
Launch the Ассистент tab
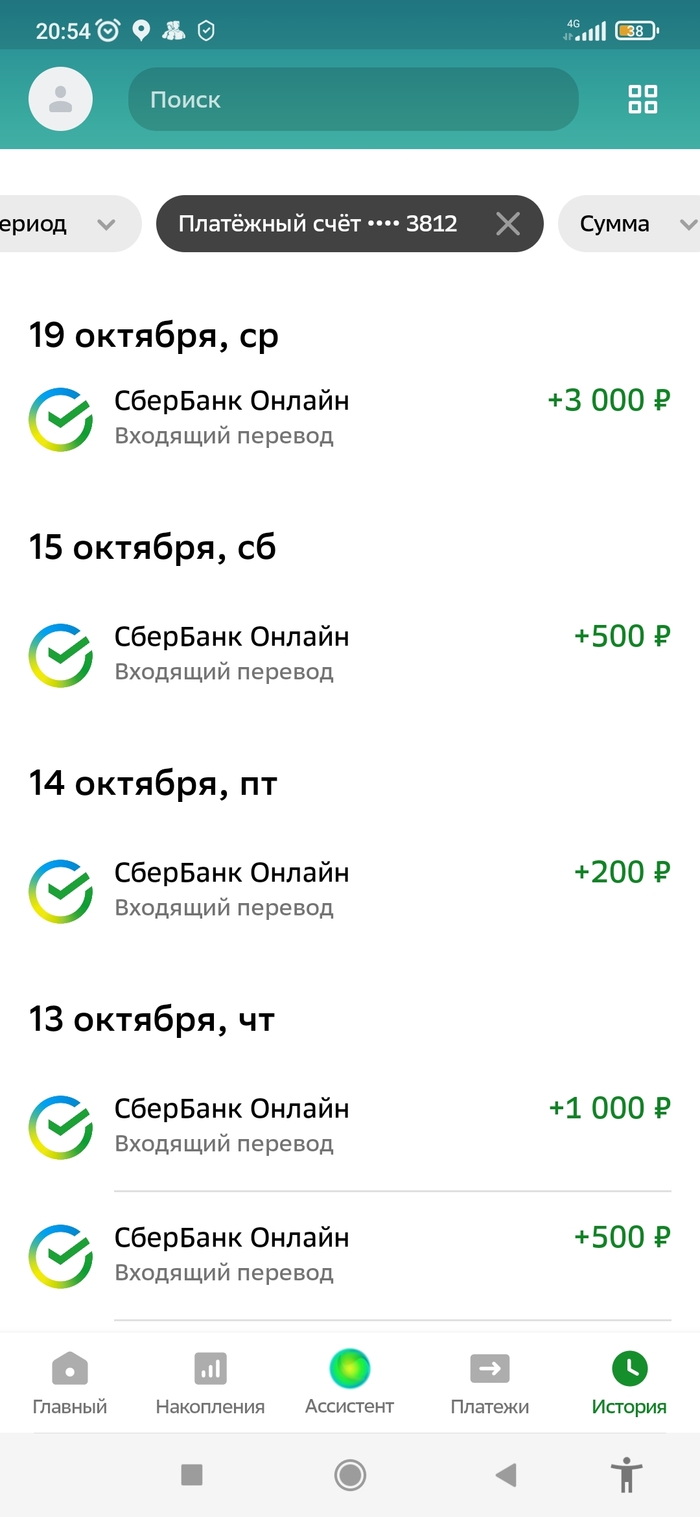coord(350,1384)
